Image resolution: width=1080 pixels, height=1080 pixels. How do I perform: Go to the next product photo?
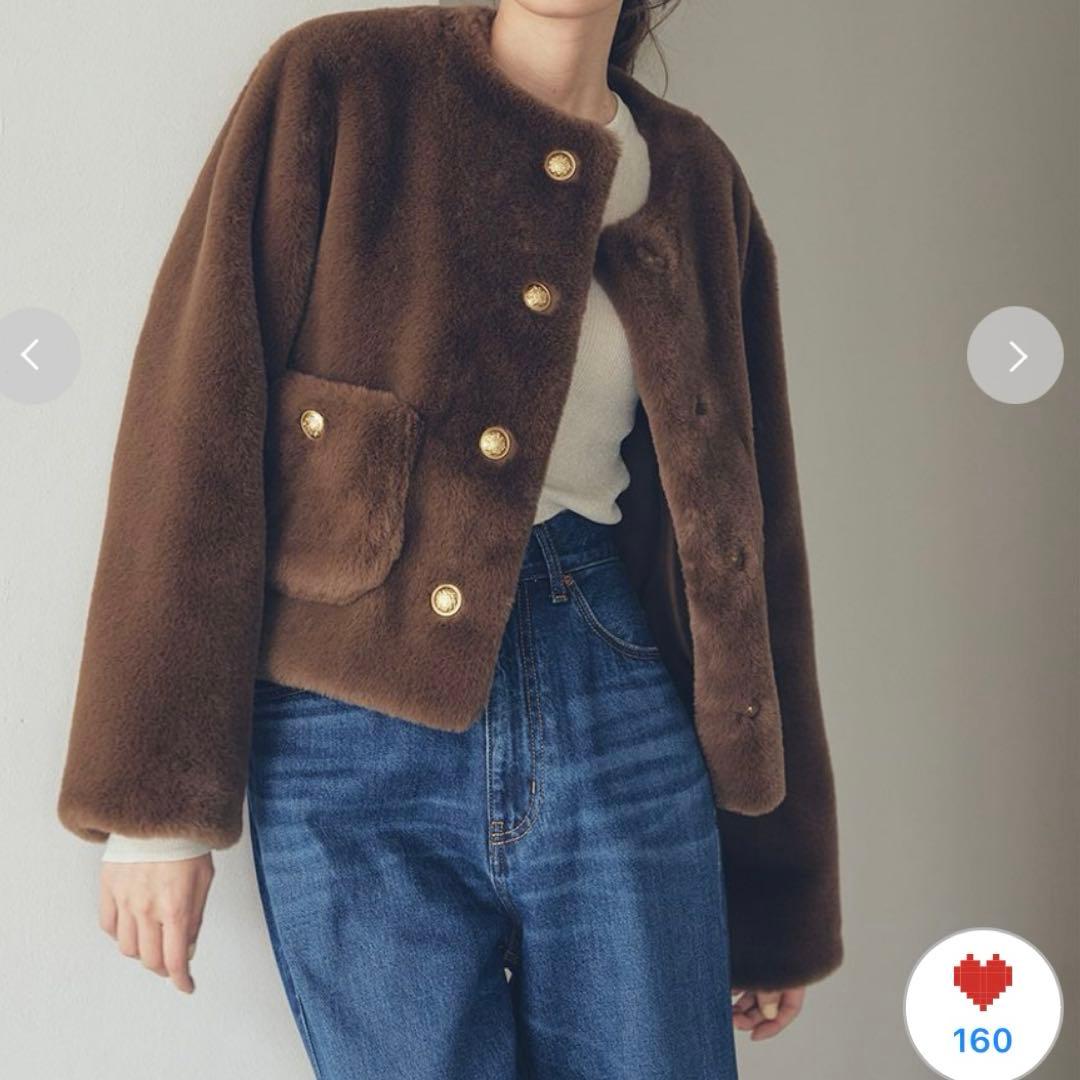[x=1015, y=355]
